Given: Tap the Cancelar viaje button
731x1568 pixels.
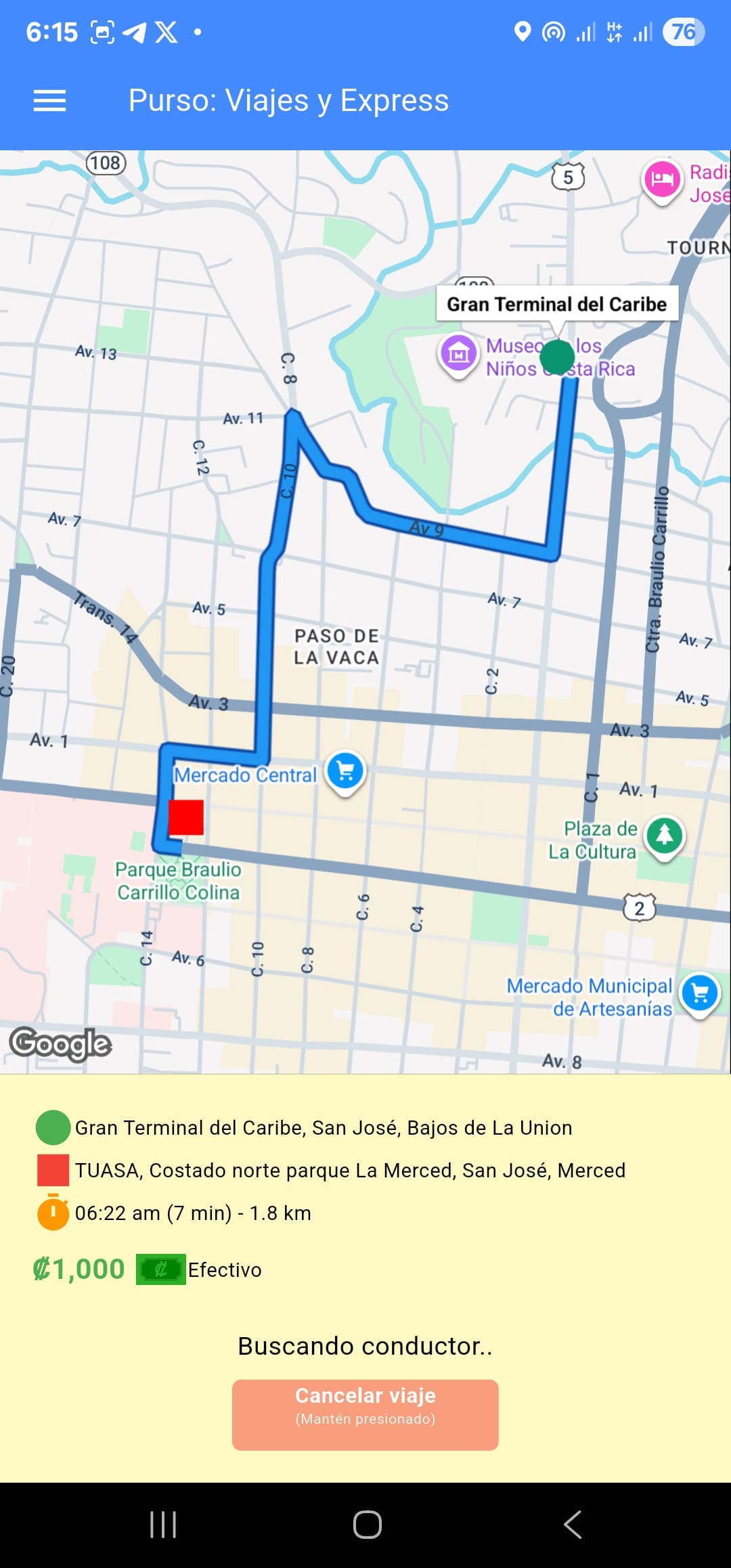Looking at the screenshot, I should pos(365,1414).
